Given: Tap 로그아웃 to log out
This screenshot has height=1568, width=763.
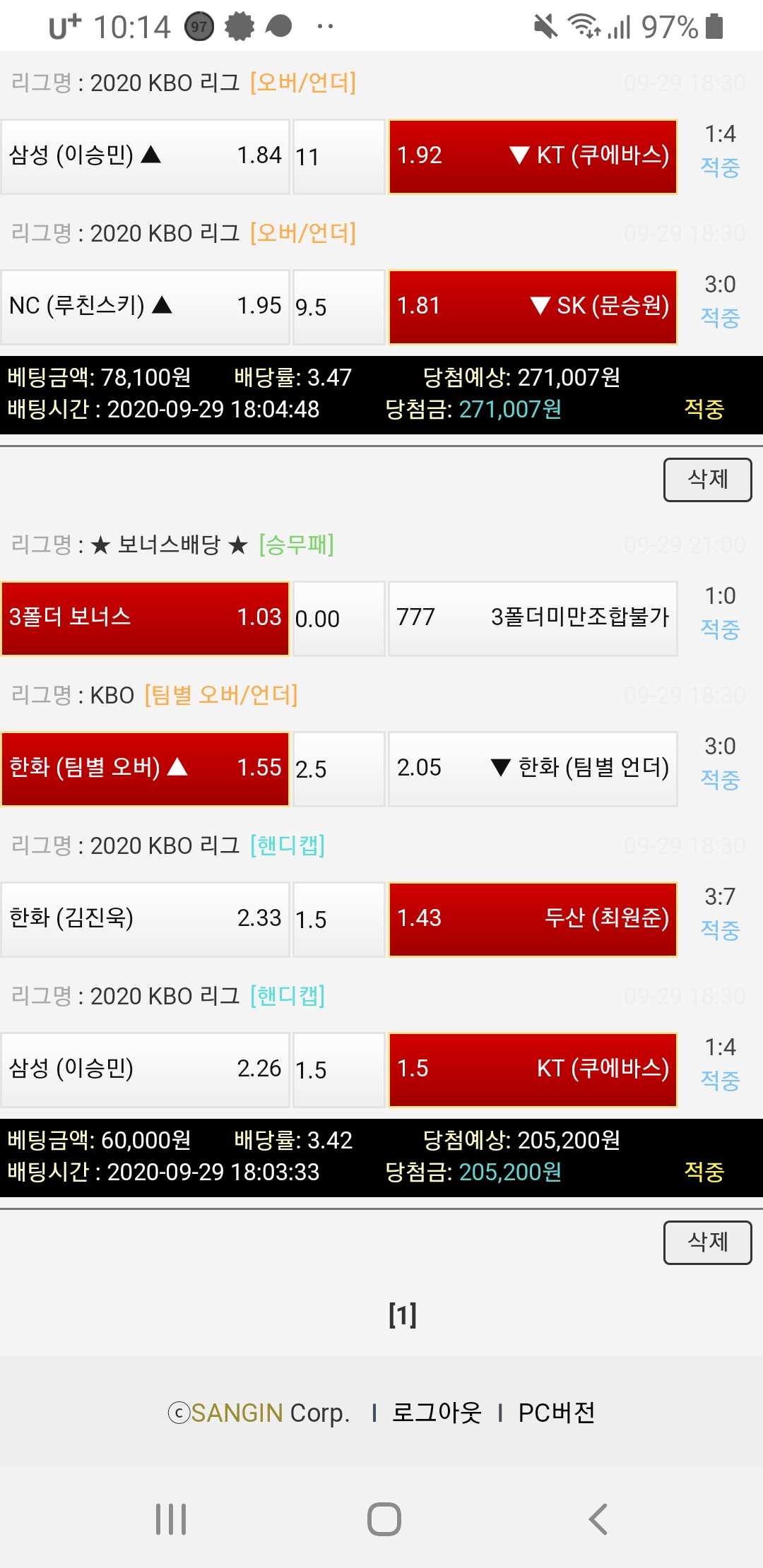Looking at the screenshot, I should pos(437,1413).
